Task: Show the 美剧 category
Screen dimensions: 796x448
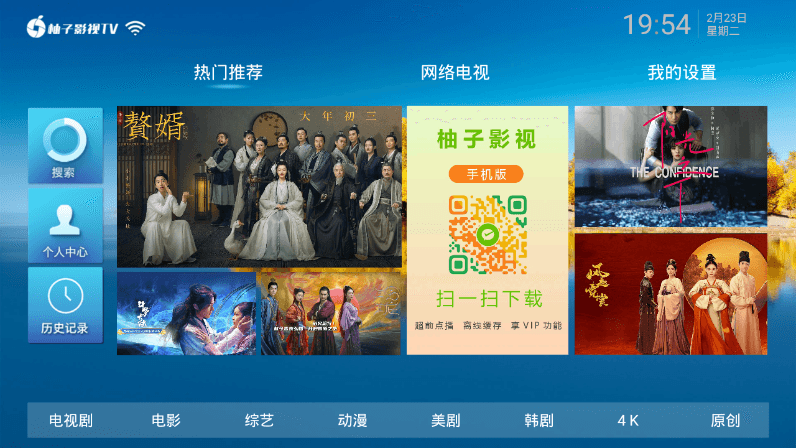Action: click(445, 421)
